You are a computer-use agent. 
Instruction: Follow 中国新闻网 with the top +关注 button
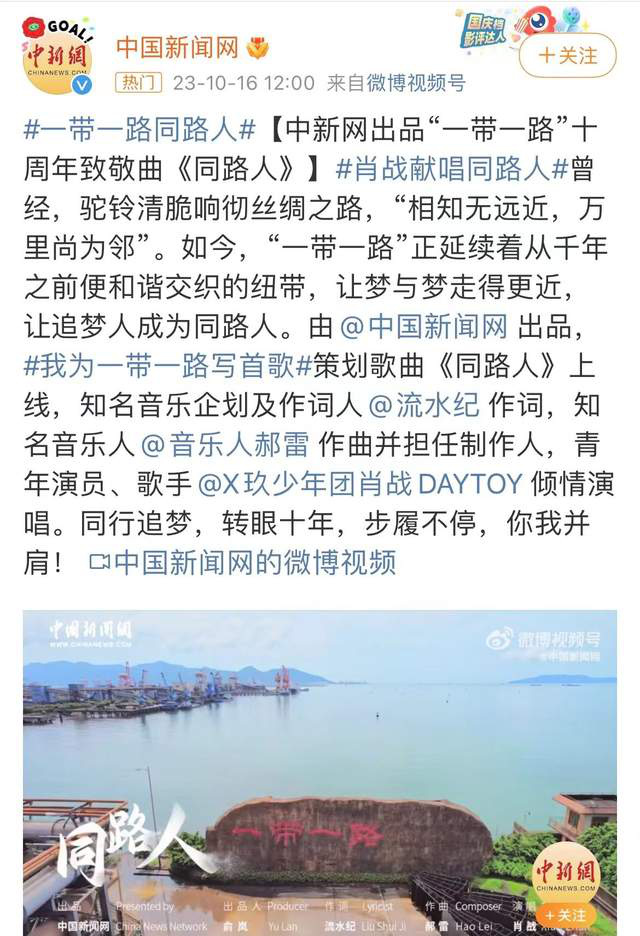coord(567,55)
